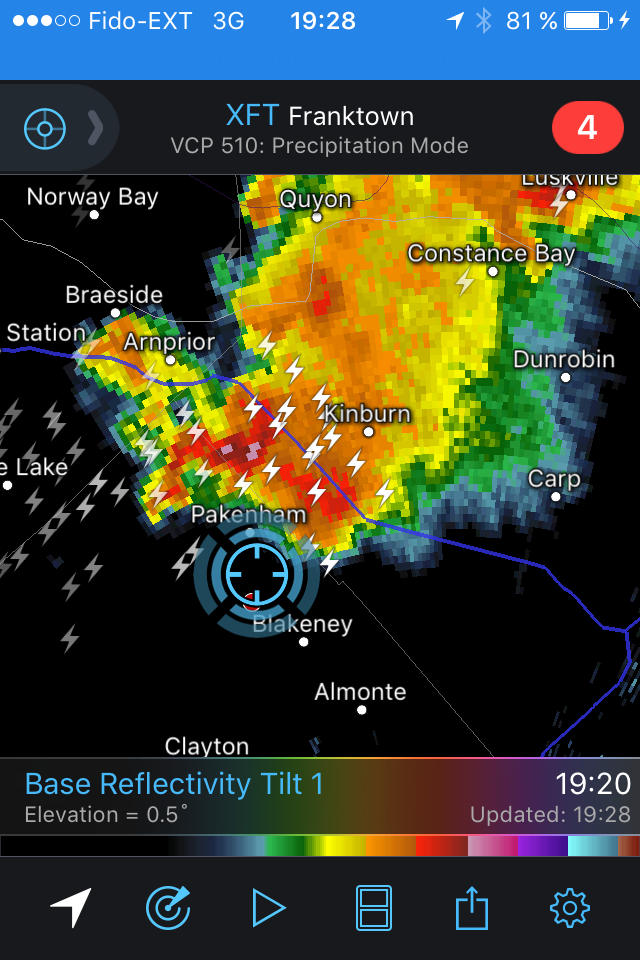Open the radar tools target icon
The width and height of the screenshot is (640, 960).
pos(168,908)
